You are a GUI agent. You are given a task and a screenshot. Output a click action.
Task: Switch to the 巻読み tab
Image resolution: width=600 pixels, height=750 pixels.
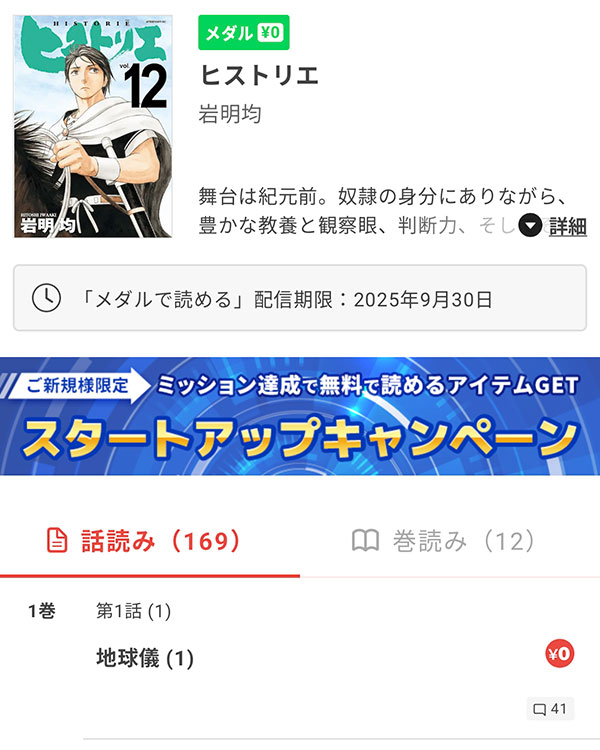click(444, 541)
